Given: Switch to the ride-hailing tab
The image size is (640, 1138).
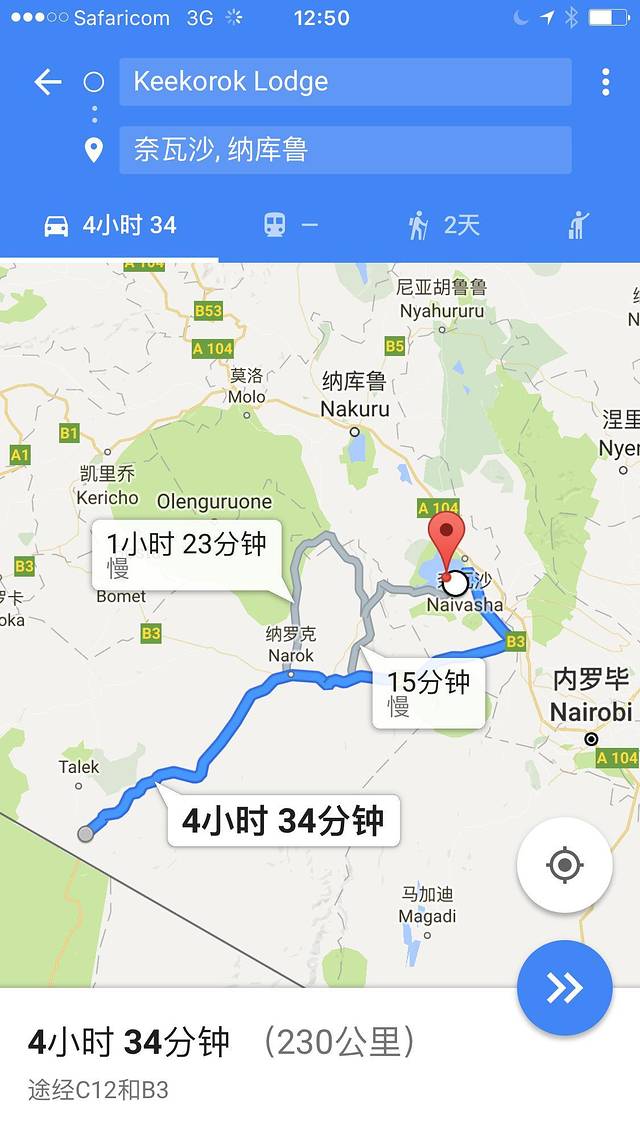Looking at the screenshot, I should point(579,225).
